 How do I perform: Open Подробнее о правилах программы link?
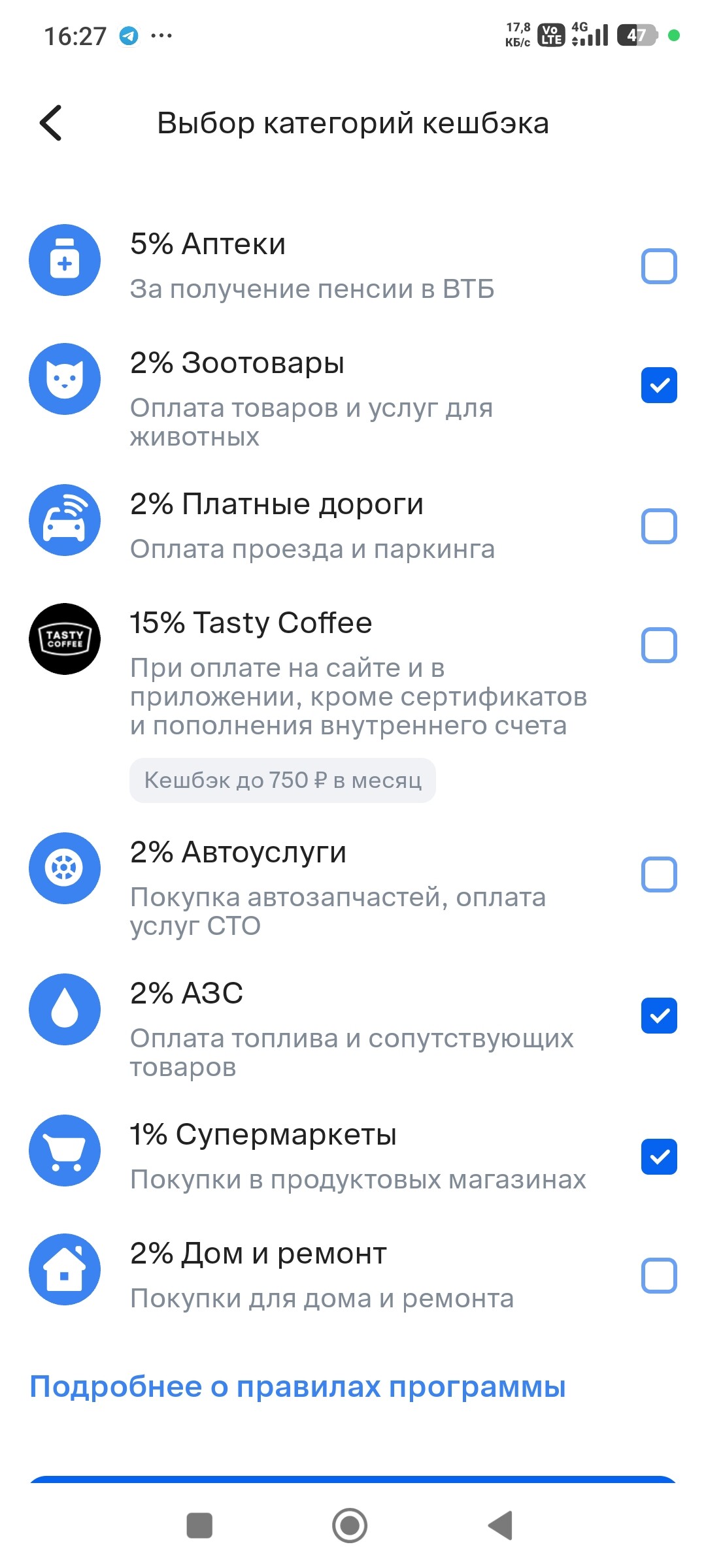pyautogui.click(x=297, y=1386)
